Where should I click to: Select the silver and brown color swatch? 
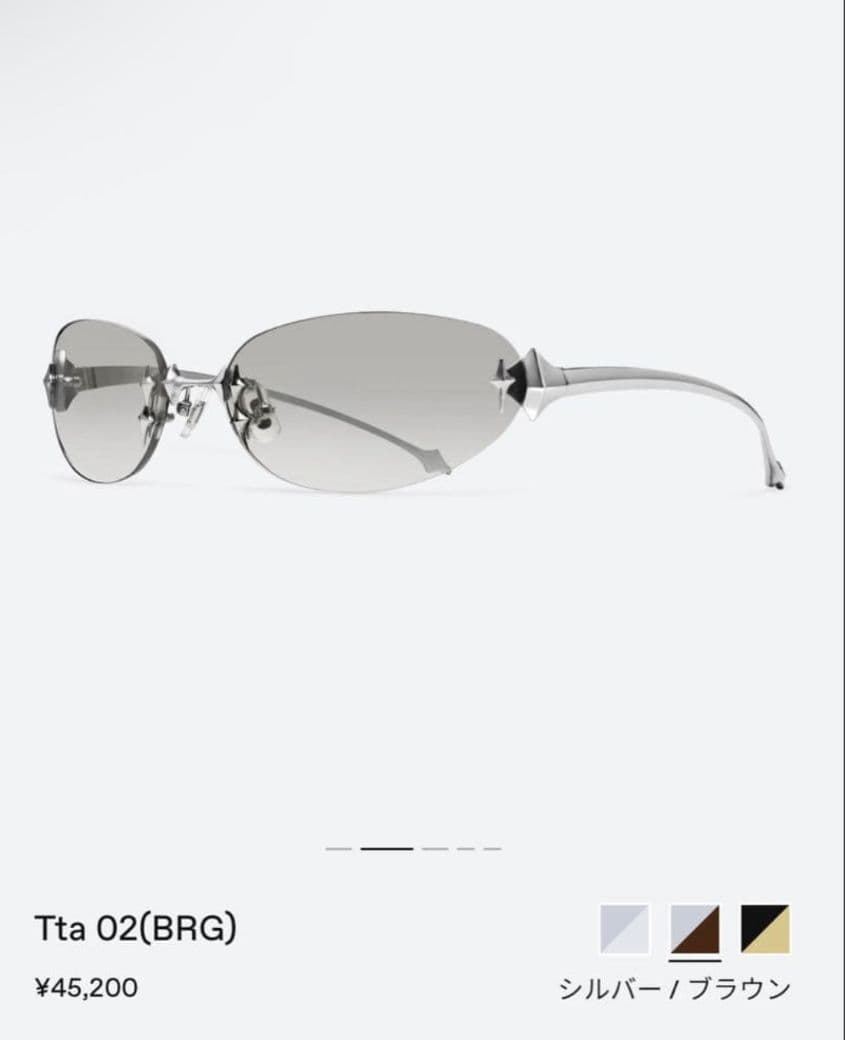[x=695, y=929]
